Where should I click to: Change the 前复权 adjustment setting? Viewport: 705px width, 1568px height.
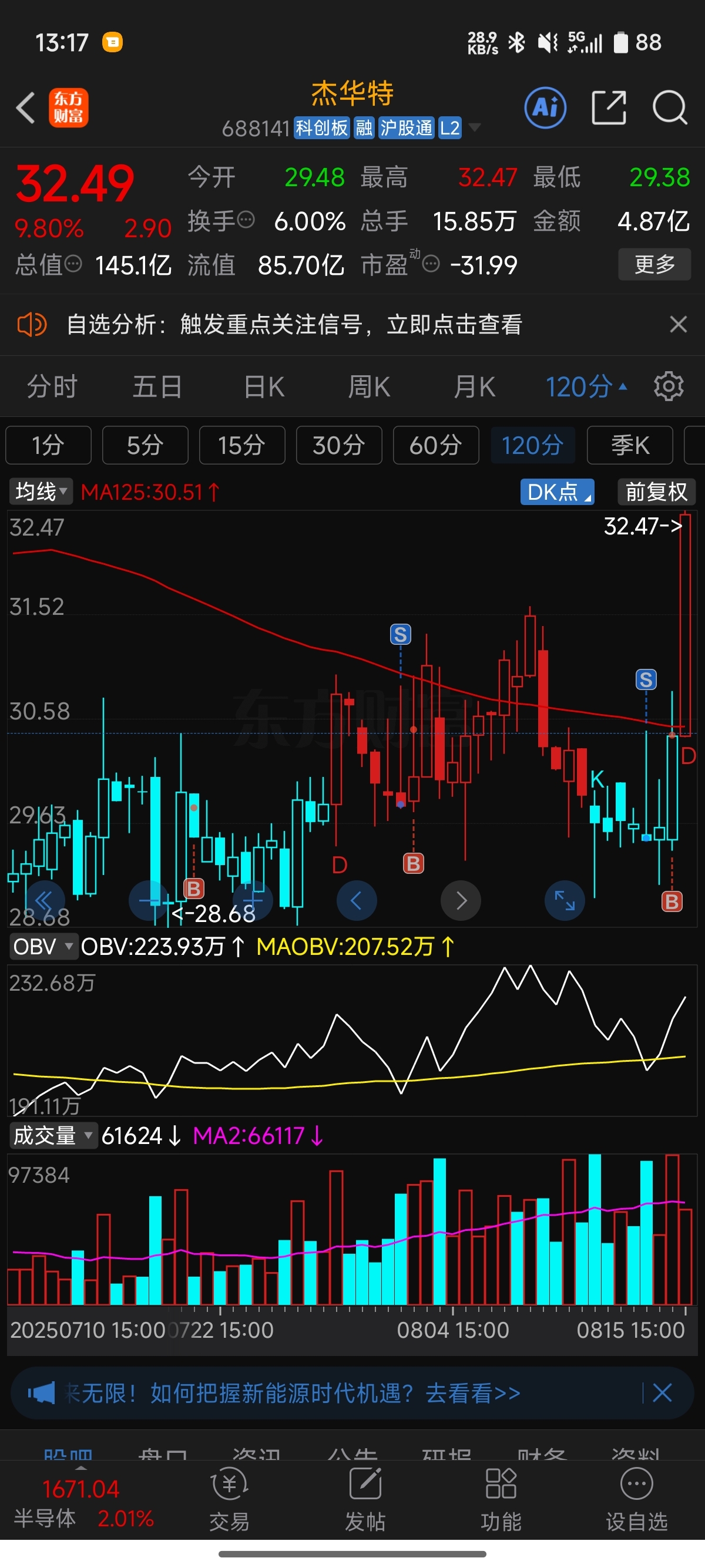pyautogui.click(x=656, y=492)
